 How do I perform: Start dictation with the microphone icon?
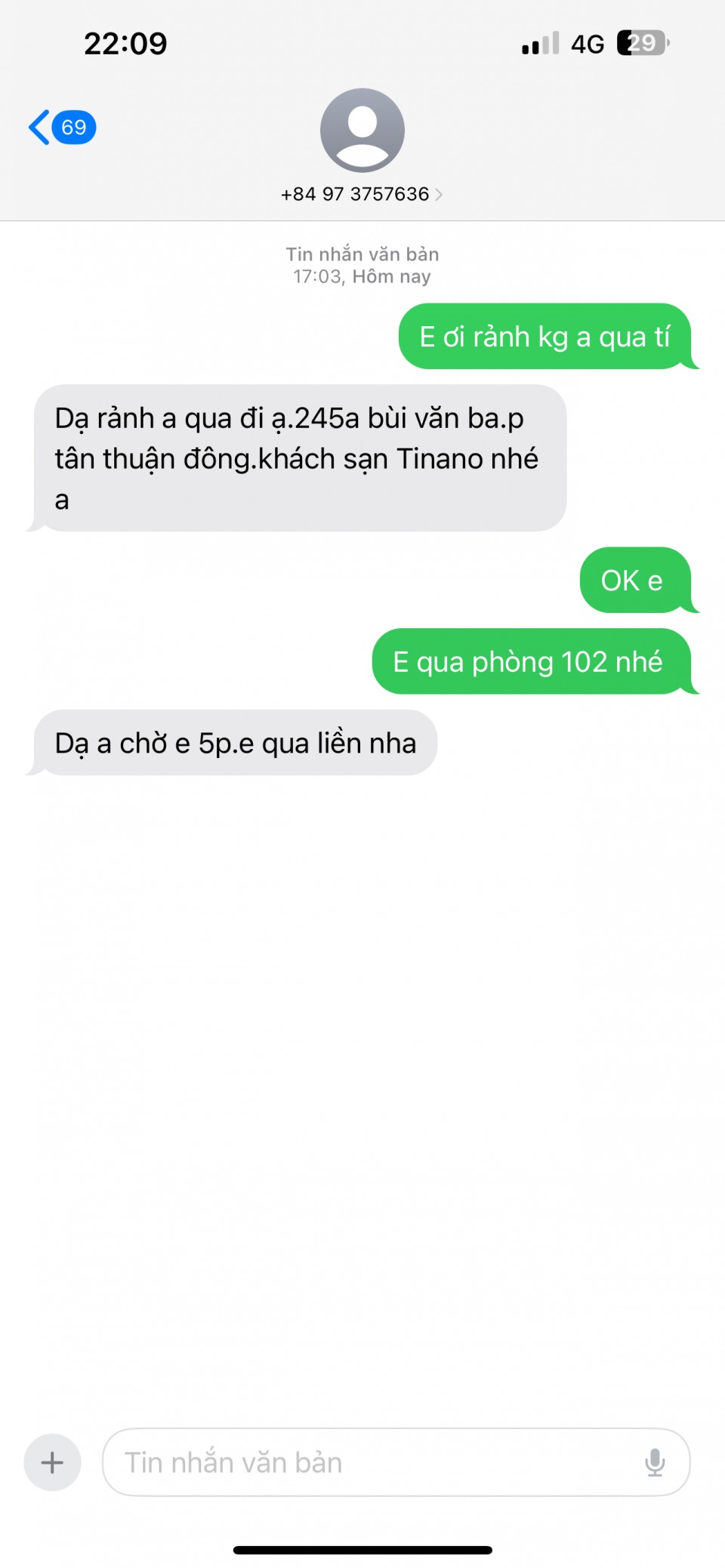[655, 1462]
